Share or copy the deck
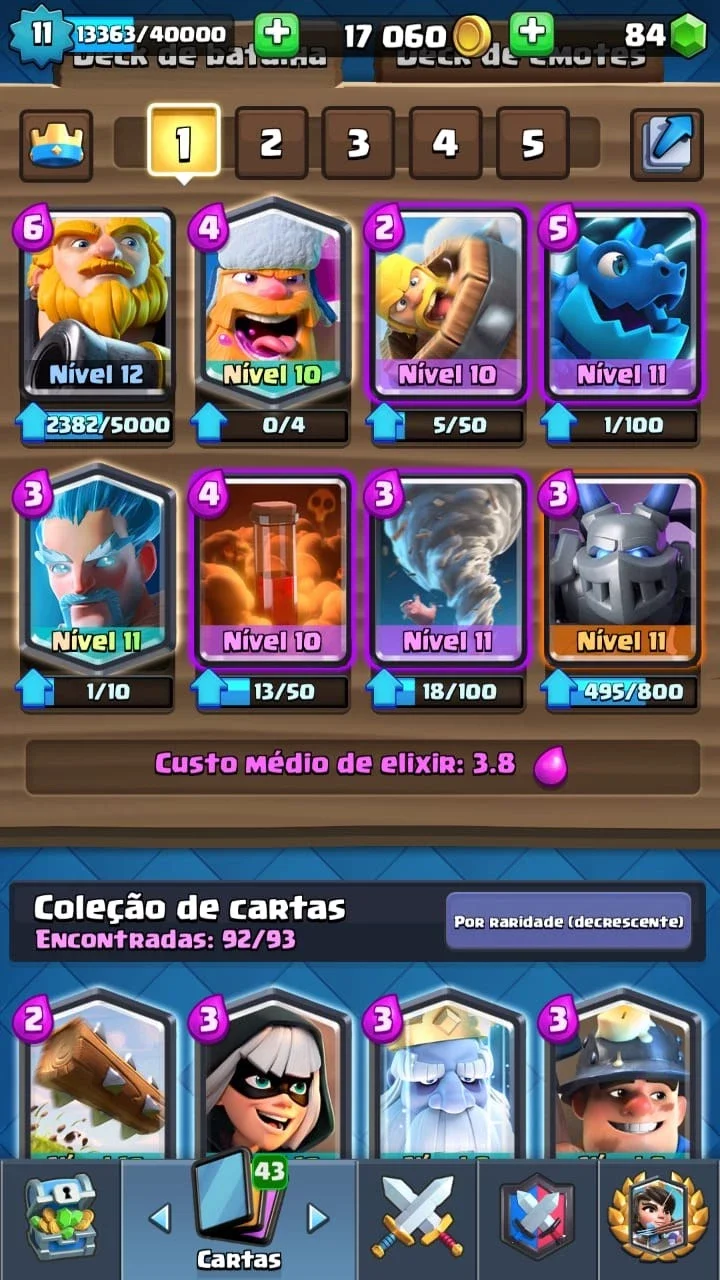This screenshot has height=1280, width=720. pos(666,145)
